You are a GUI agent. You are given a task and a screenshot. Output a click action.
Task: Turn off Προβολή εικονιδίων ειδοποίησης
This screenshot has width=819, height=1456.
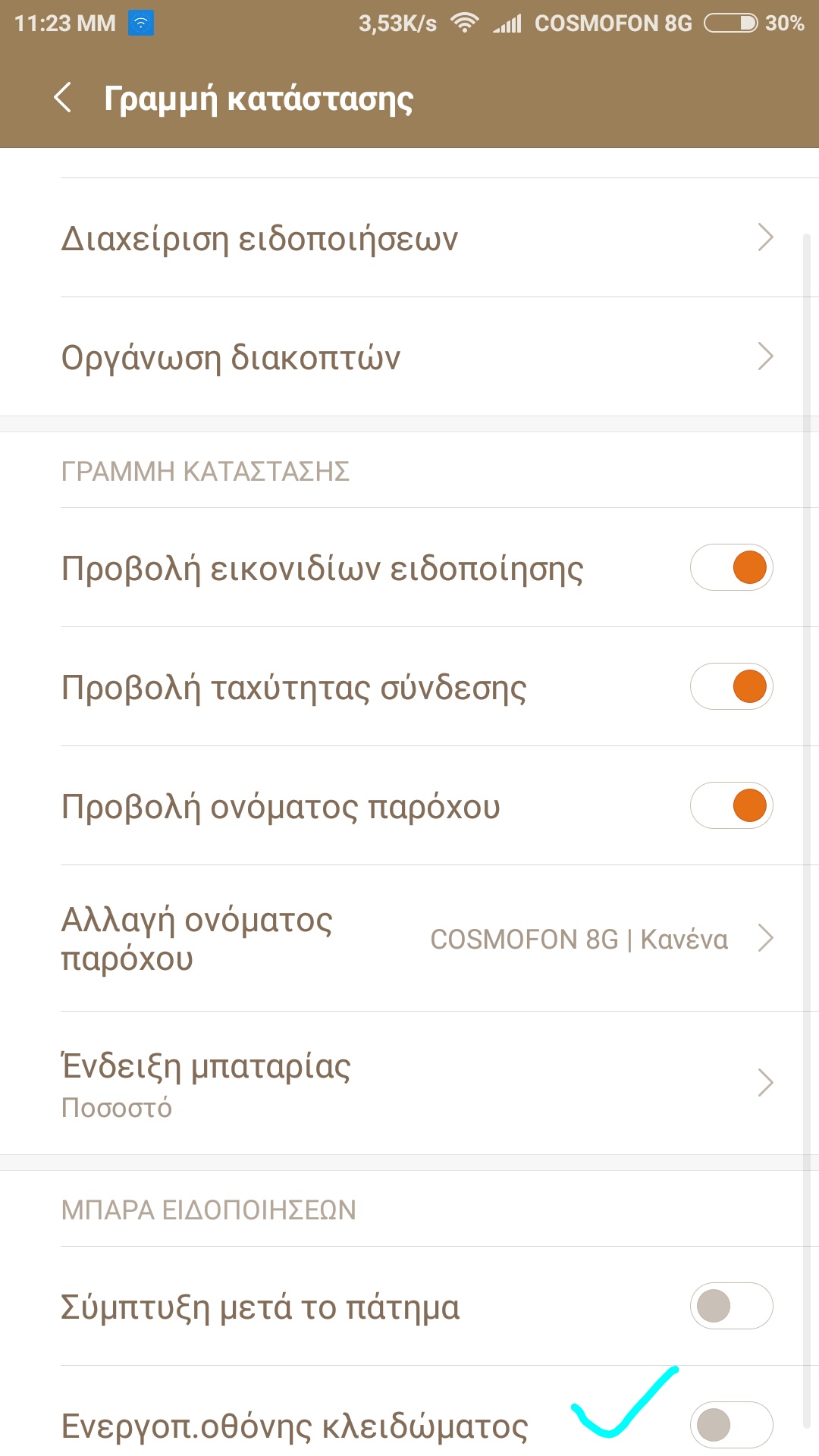731,567
